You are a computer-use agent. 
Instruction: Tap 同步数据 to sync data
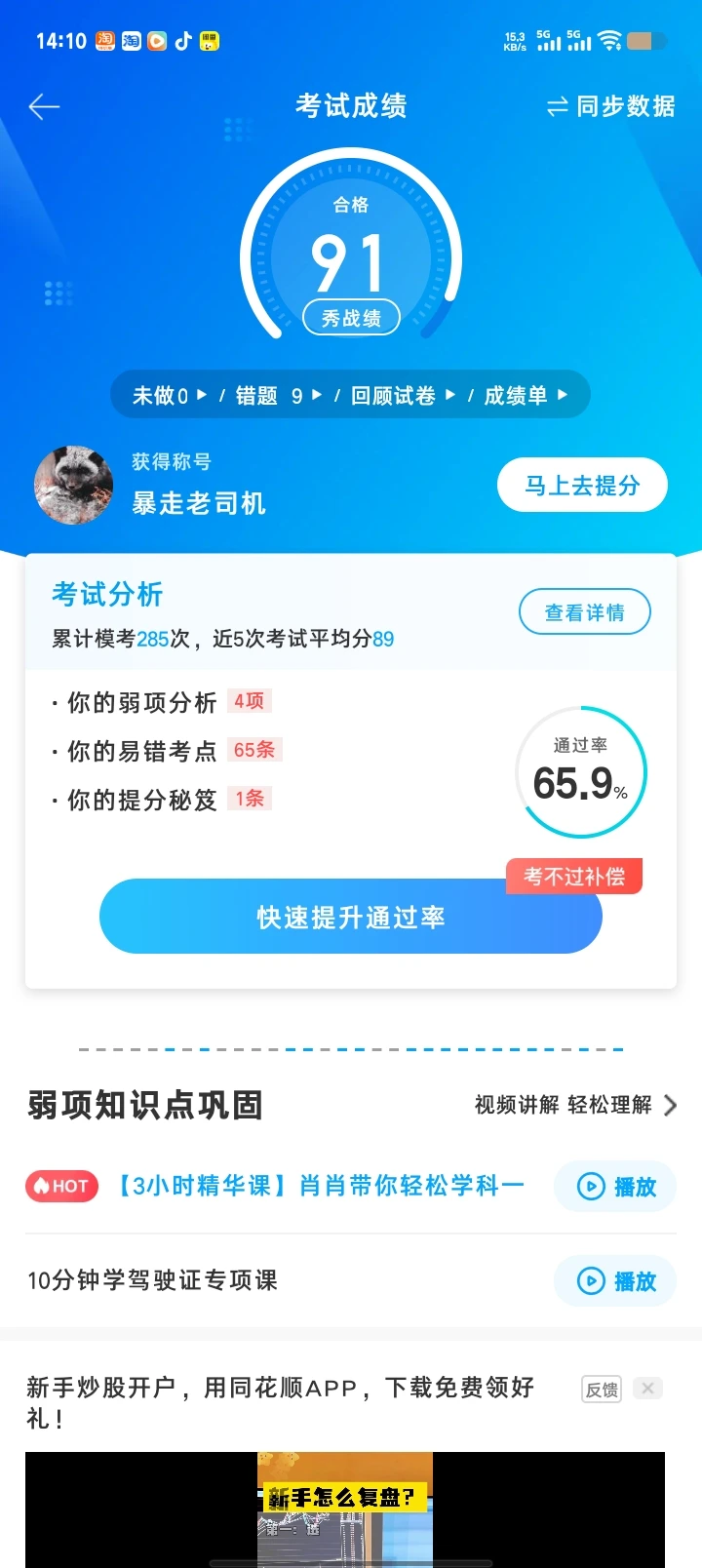click(x=611, y=106)
